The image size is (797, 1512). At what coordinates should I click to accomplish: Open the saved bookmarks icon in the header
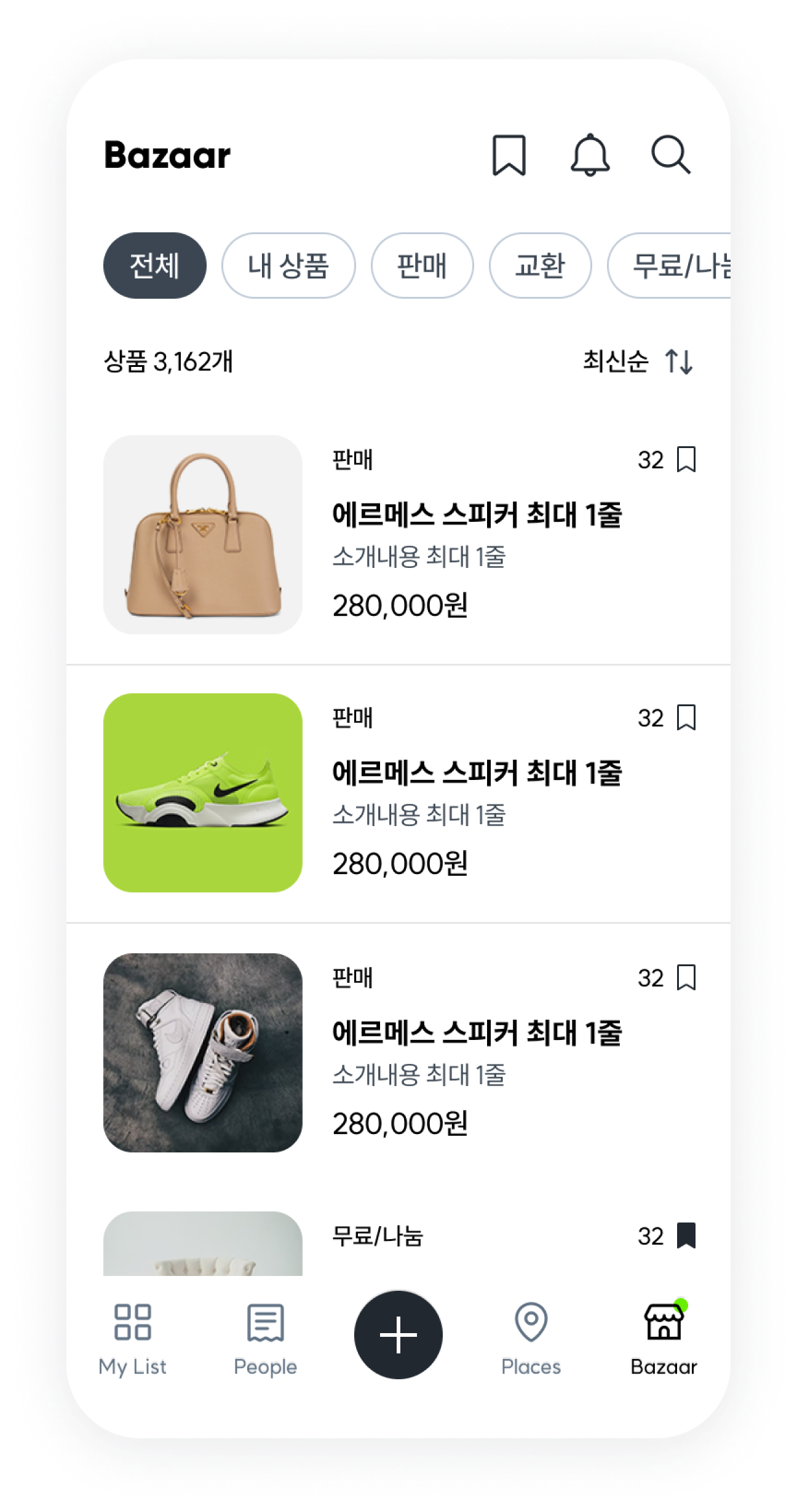tap(509, 156)
